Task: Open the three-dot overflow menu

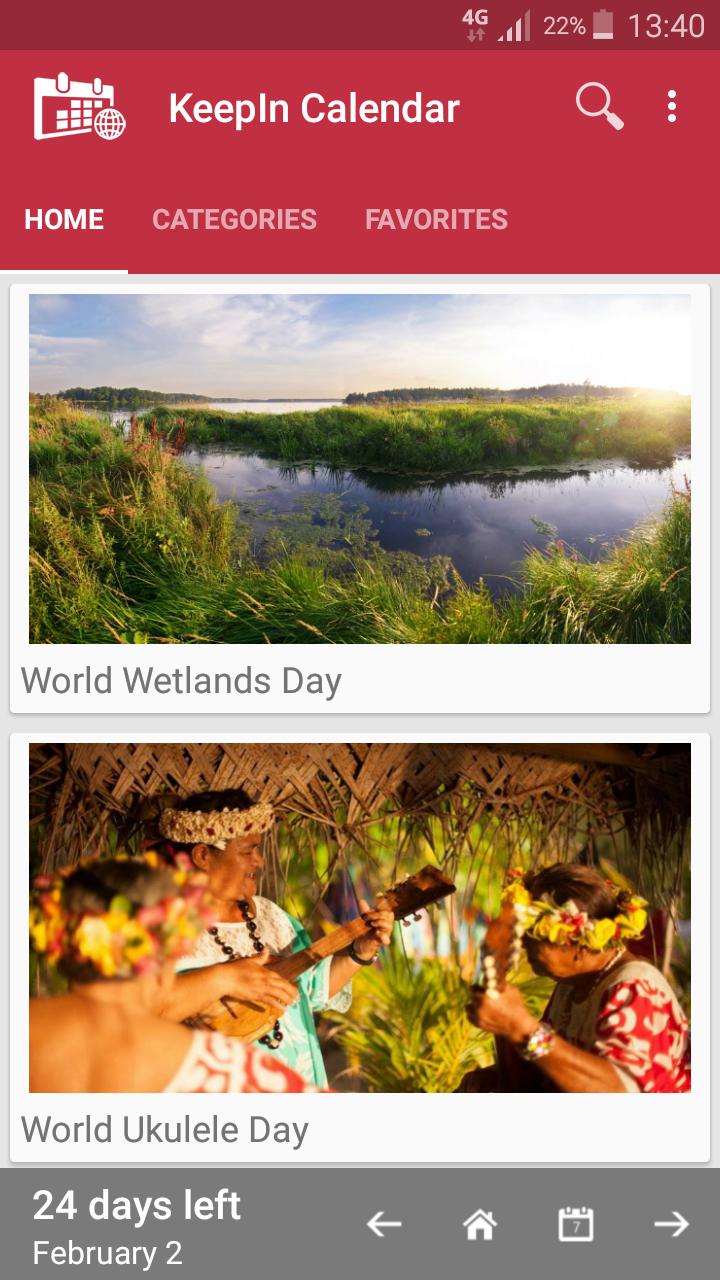Action: click(672, 106)
